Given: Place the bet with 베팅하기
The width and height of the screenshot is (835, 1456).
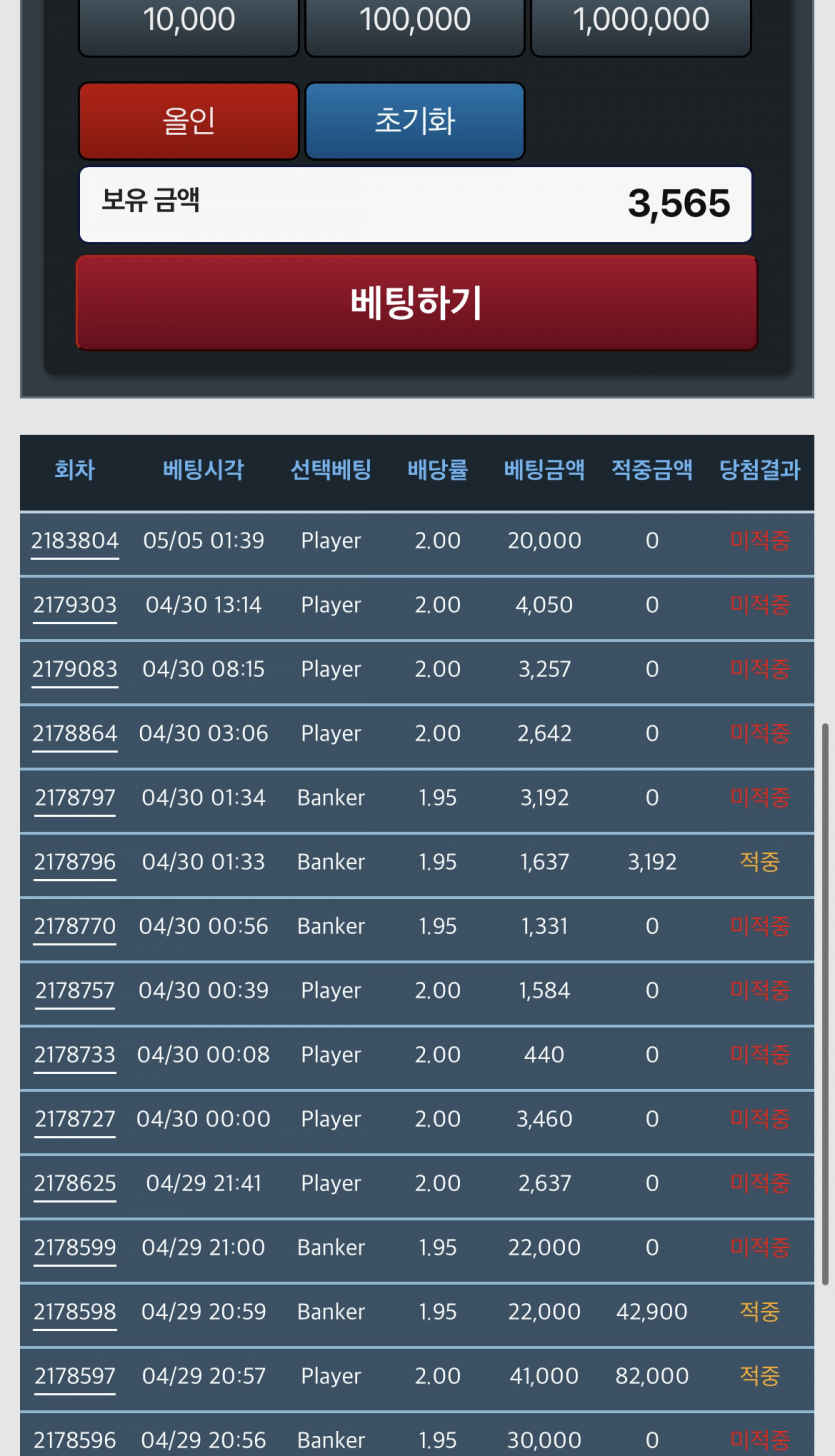Looking at the screenshot, I should [416, 303].
